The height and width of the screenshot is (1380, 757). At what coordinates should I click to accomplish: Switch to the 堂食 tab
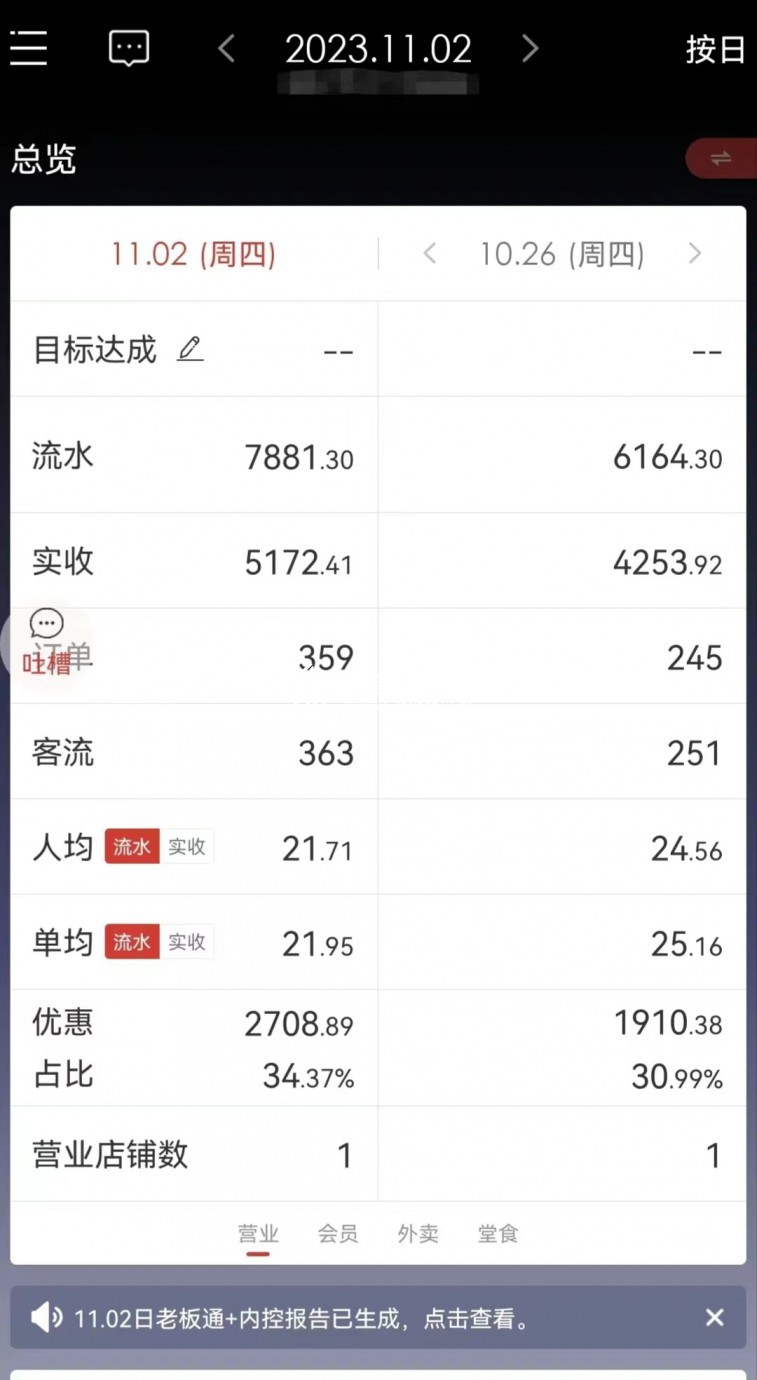(x=498, y=1234)
